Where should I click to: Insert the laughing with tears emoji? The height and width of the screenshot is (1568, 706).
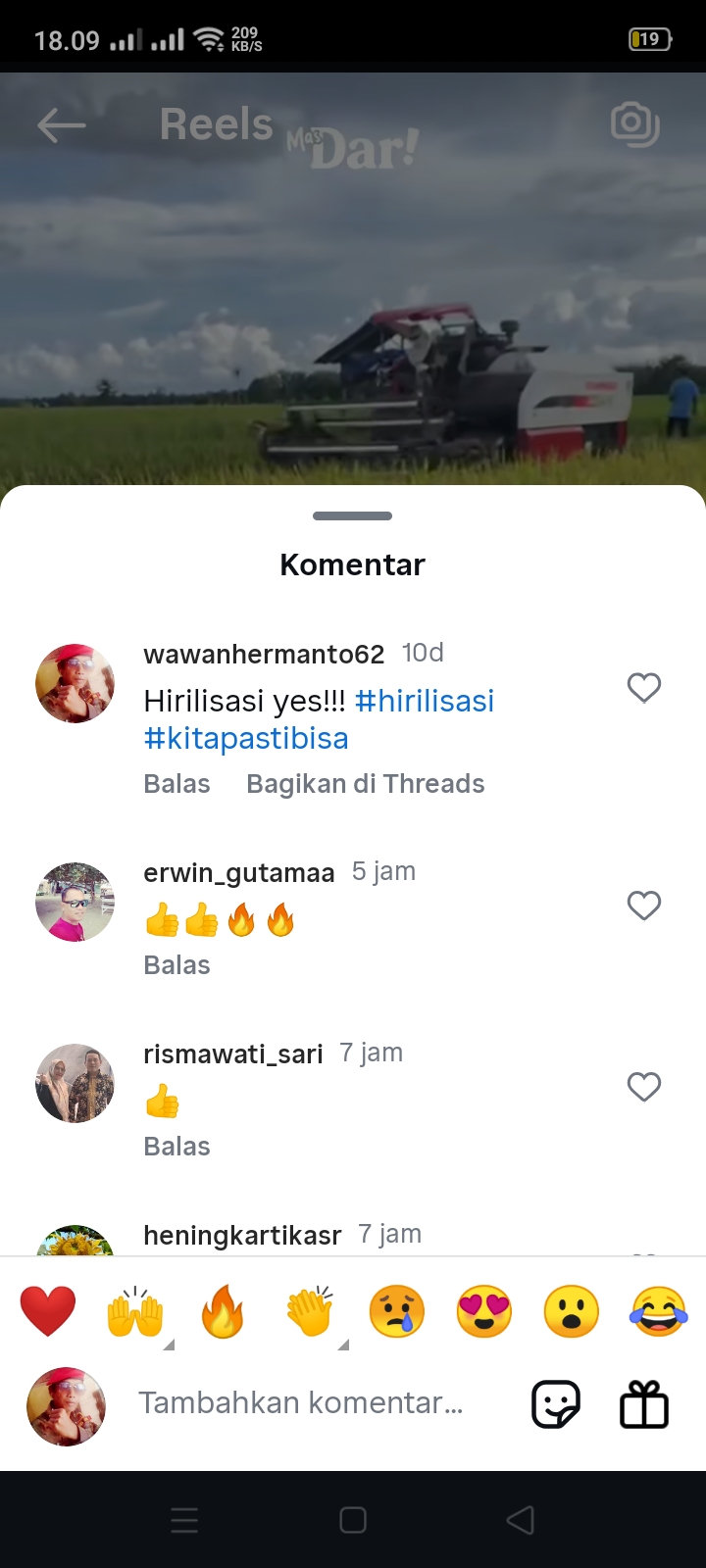659,1311
